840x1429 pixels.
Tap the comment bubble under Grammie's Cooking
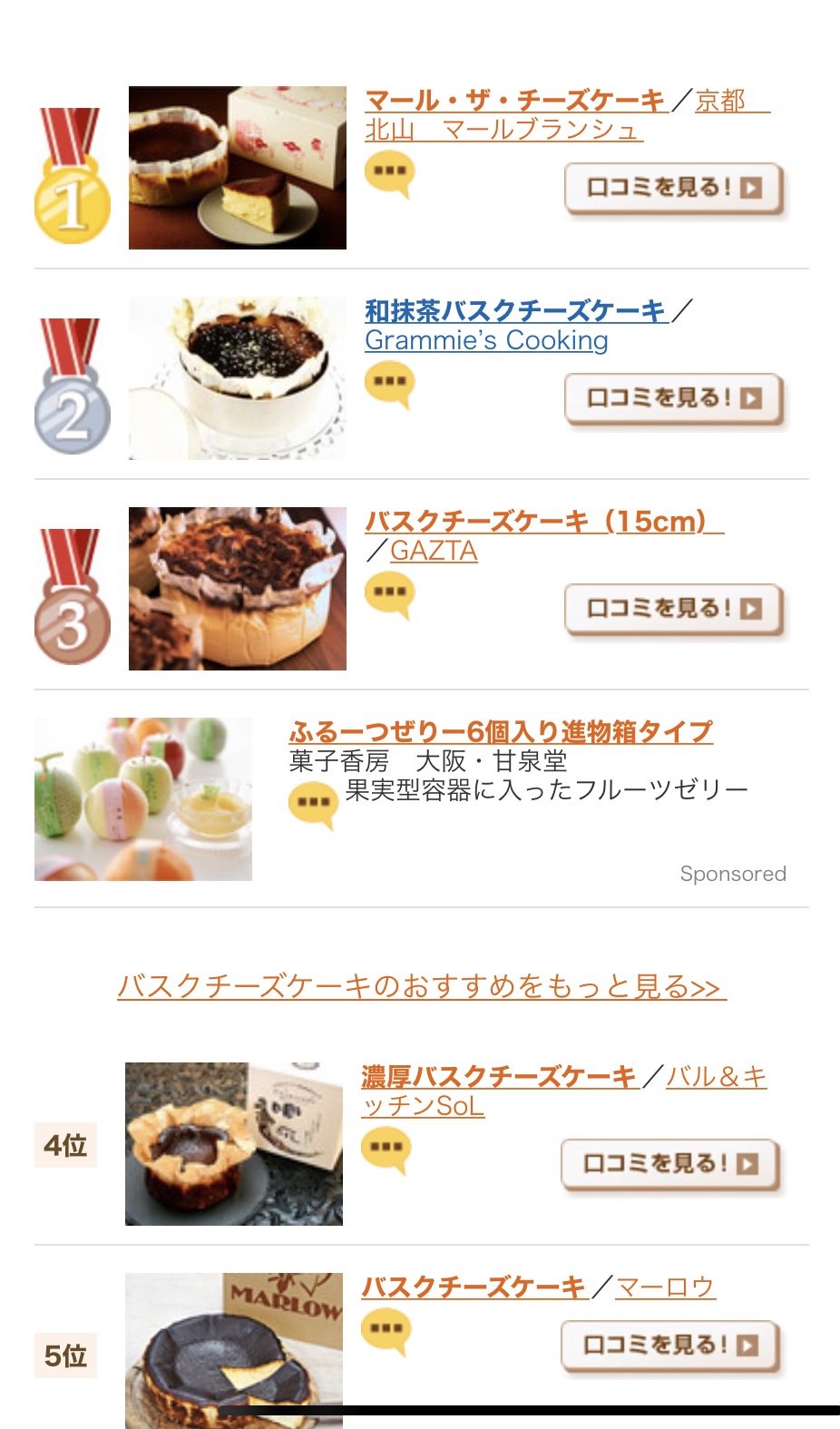(390, 386)
